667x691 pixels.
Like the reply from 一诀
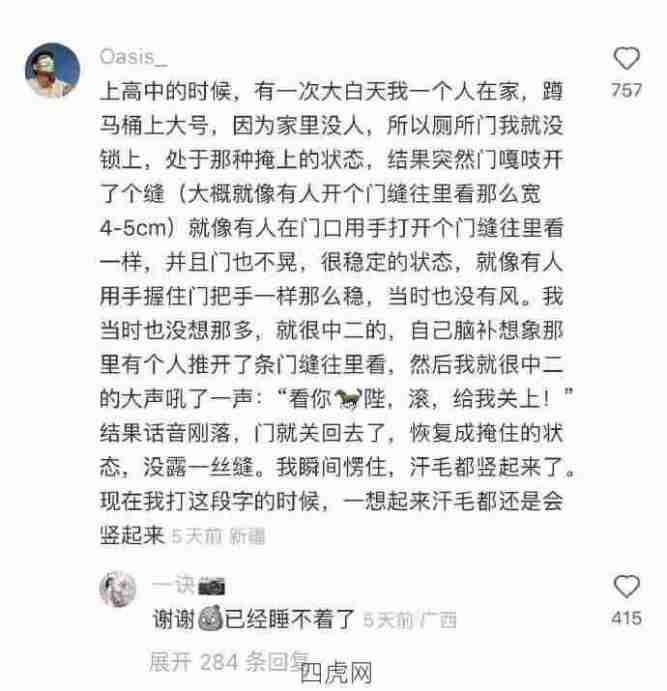pyautogui.click(x=626, y=586)
